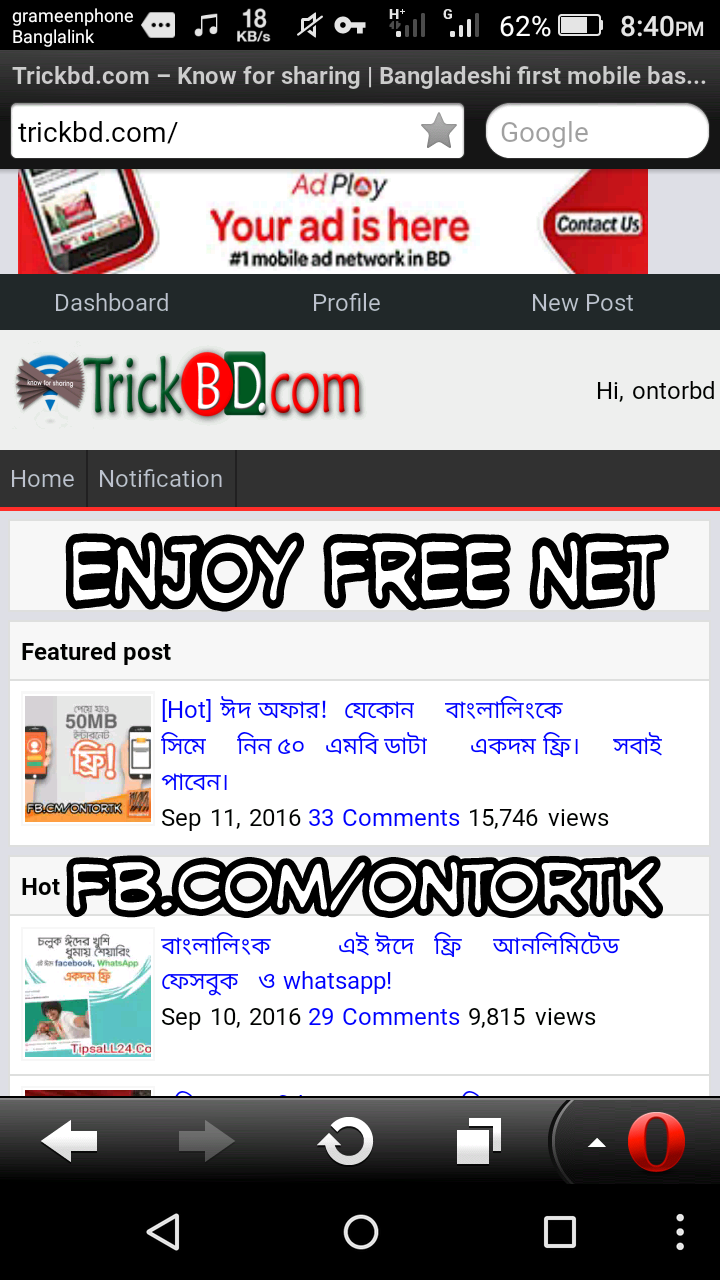Tap the Your ad is here banner
Image resolution: width=720 pixels, height=1280 pixels.
tap(333, 222)
